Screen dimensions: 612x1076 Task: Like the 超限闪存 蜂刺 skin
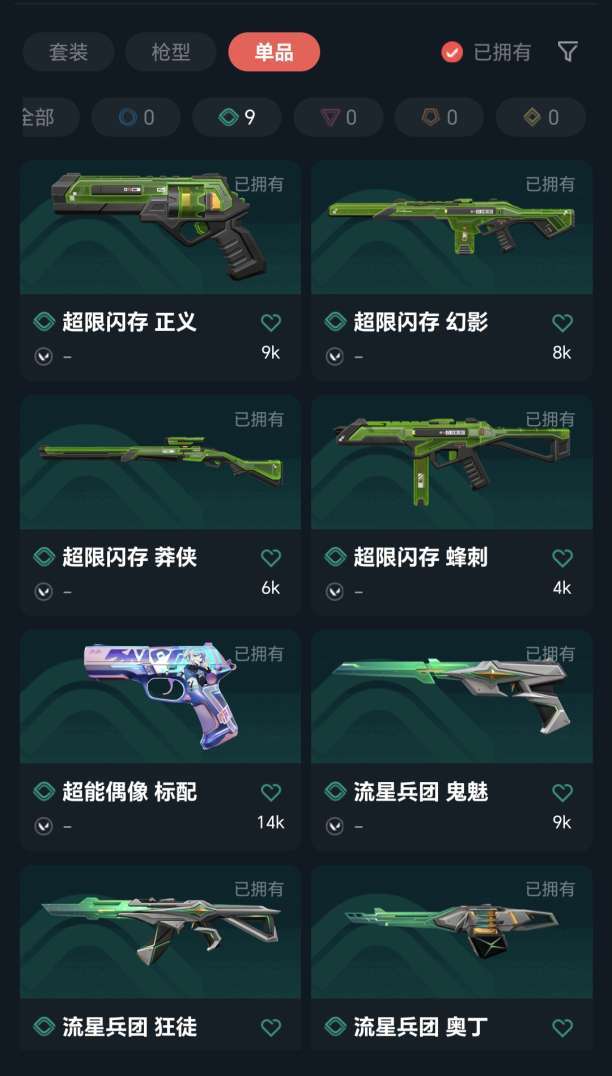pos(562,558)
